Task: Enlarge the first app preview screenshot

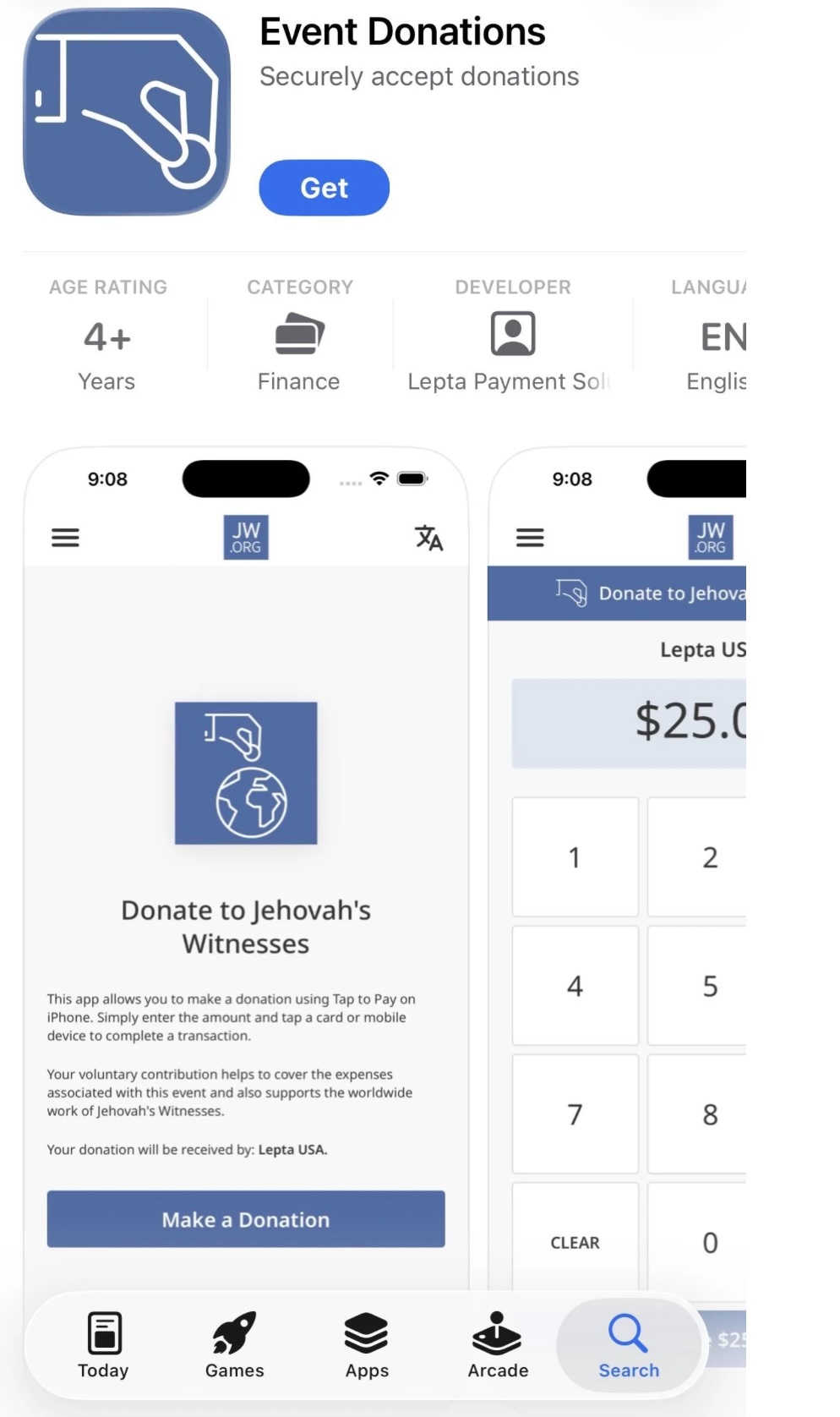Action: tap(246, 871)
